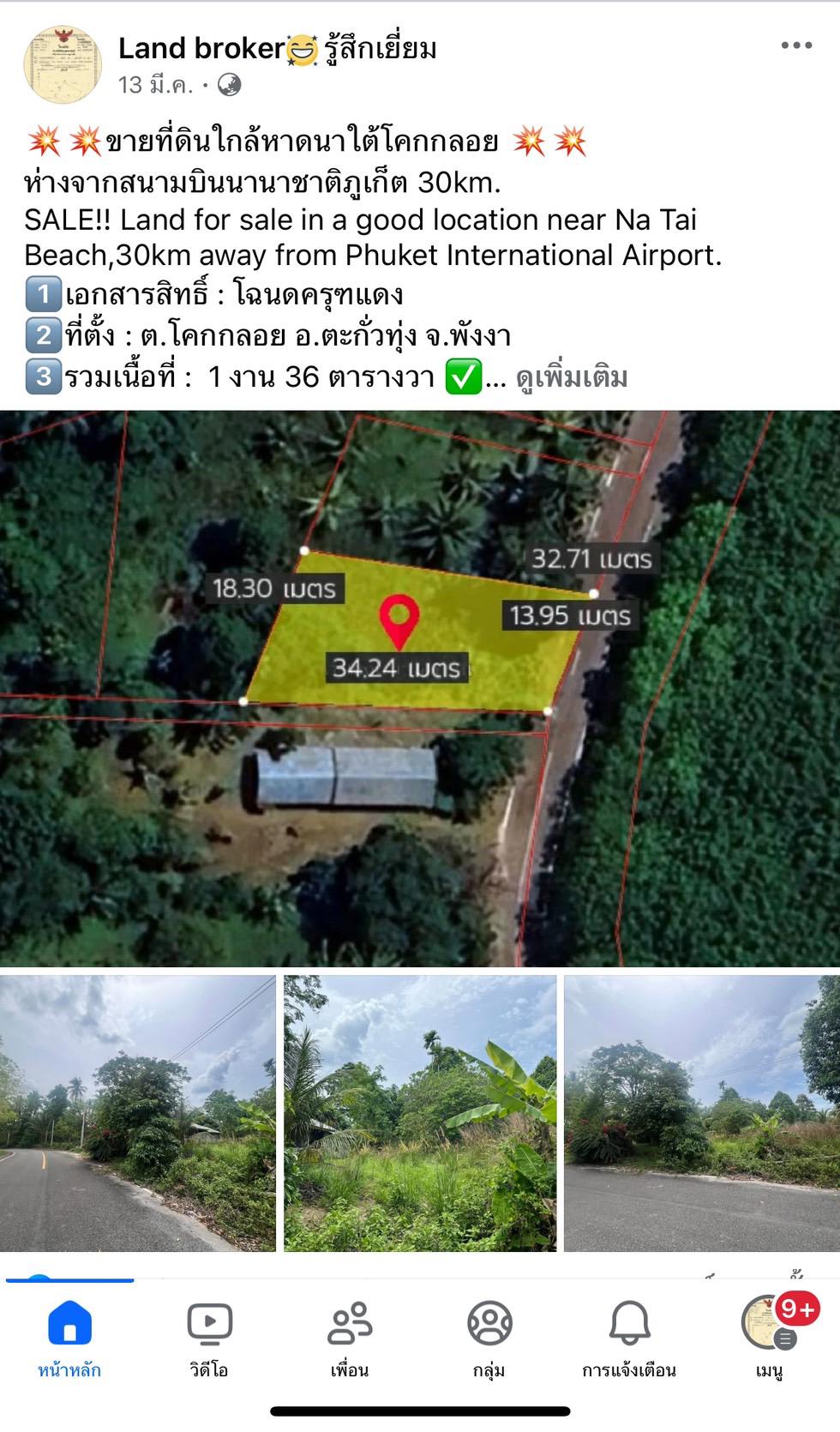Open the เมนู menu tab
This screenshot has width=840, height=1432.
(x=770, y=1339)
